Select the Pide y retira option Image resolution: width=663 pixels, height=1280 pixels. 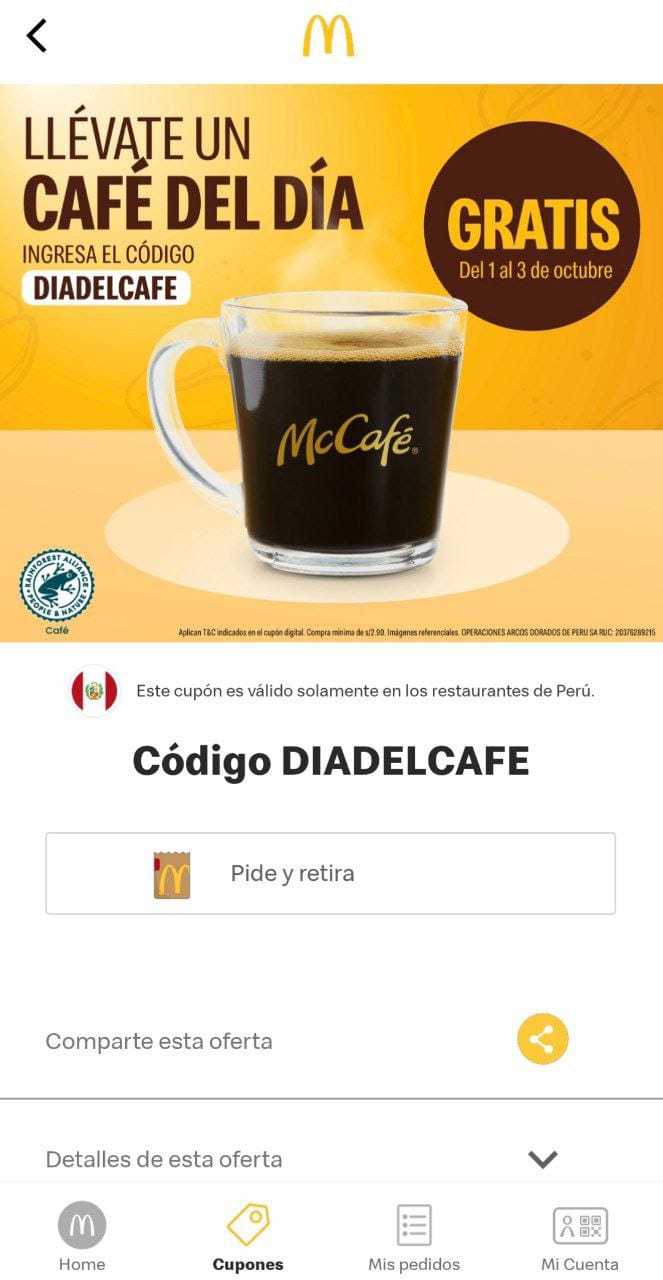pos(330,873)
